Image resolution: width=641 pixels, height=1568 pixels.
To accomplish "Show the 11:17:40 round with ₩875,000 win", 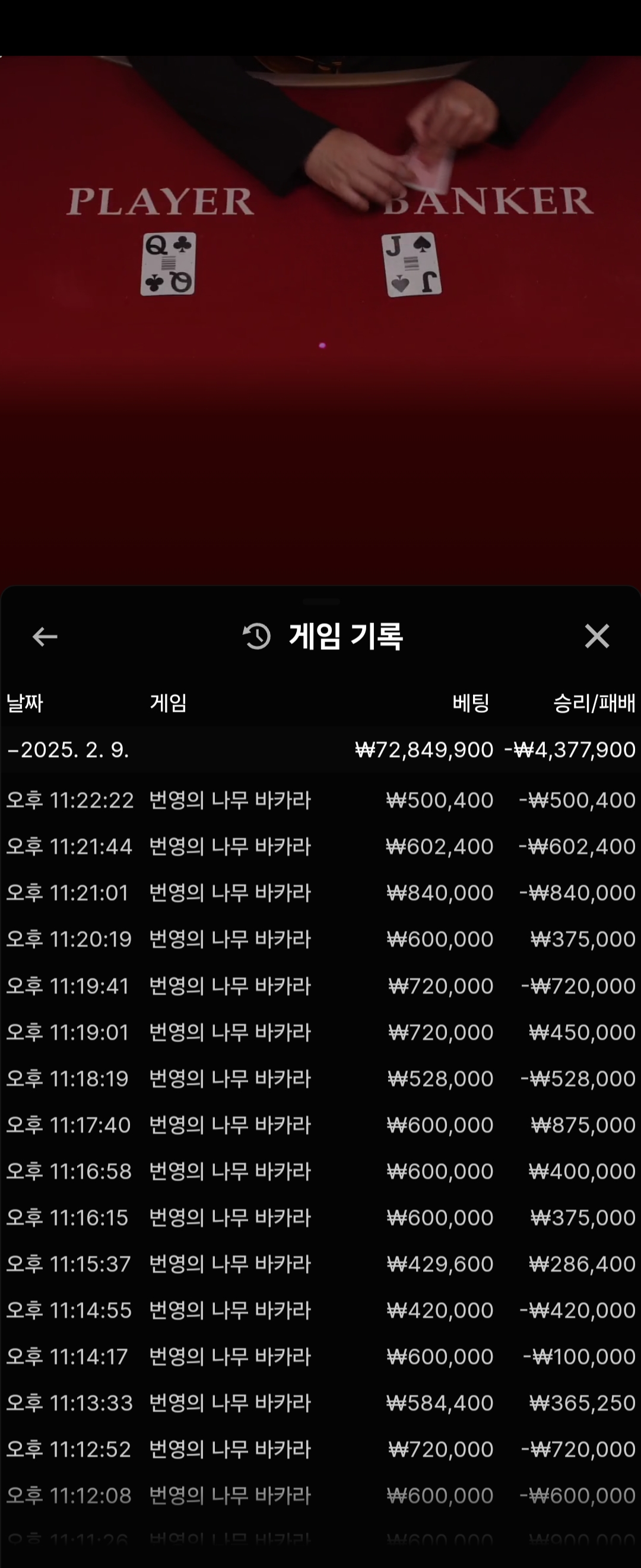I will pos(320,1125).
